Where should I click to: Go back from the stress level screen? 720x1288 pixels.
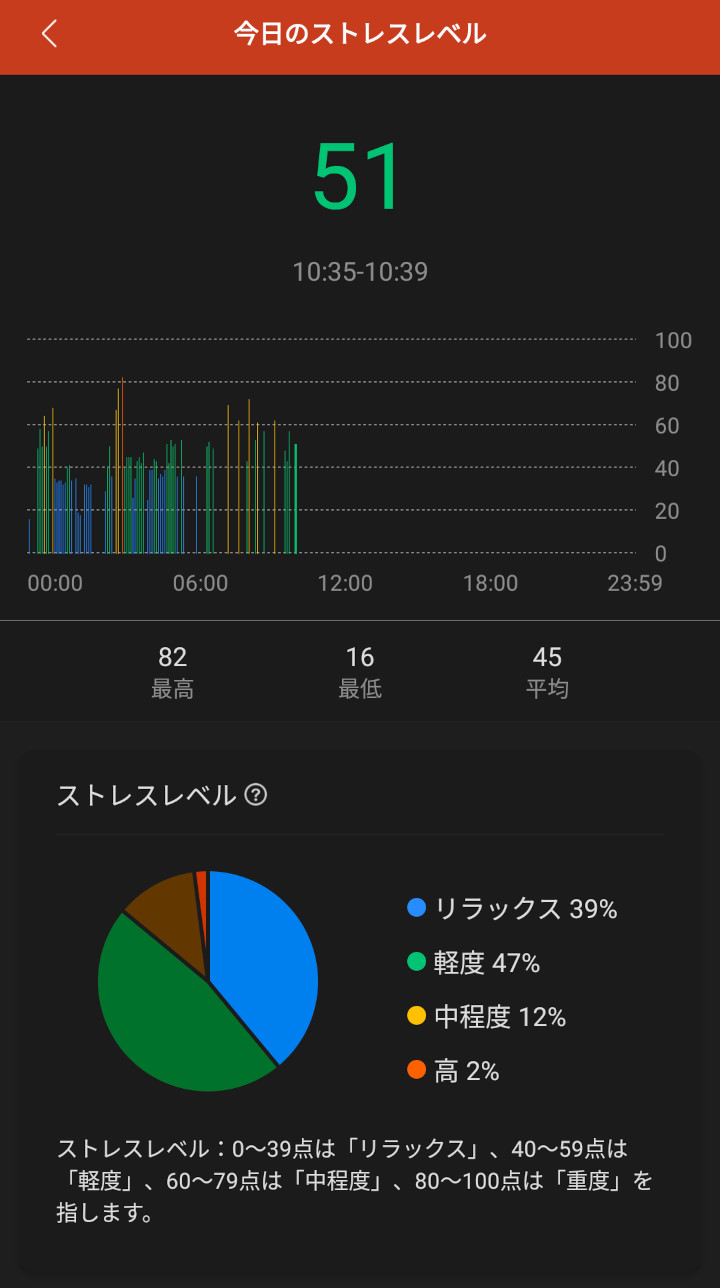click(x=50, y=34)
